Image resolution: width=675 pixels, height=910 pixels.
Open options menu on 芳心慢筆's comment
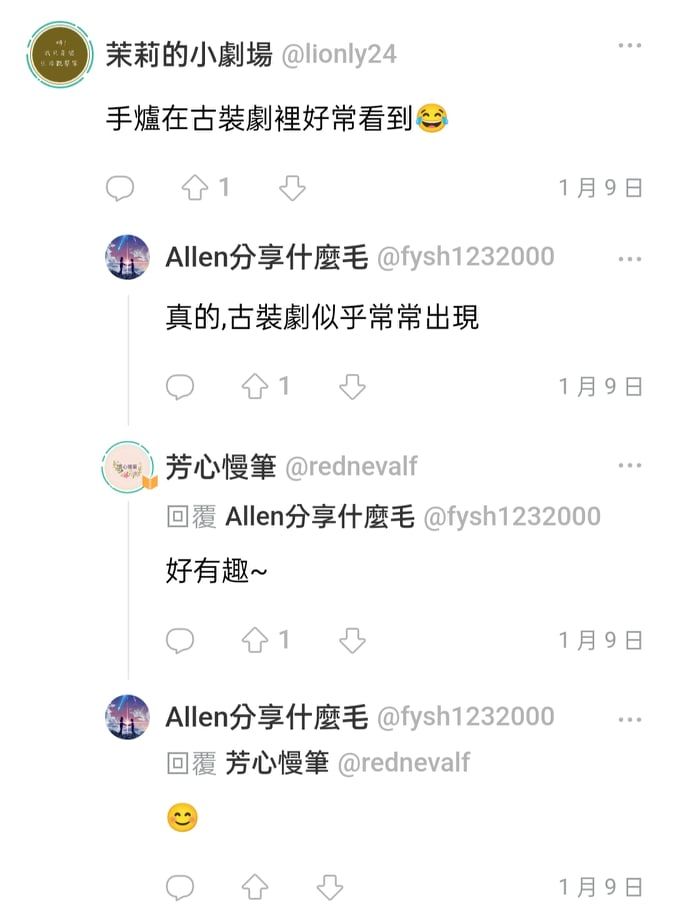point(629,466)
